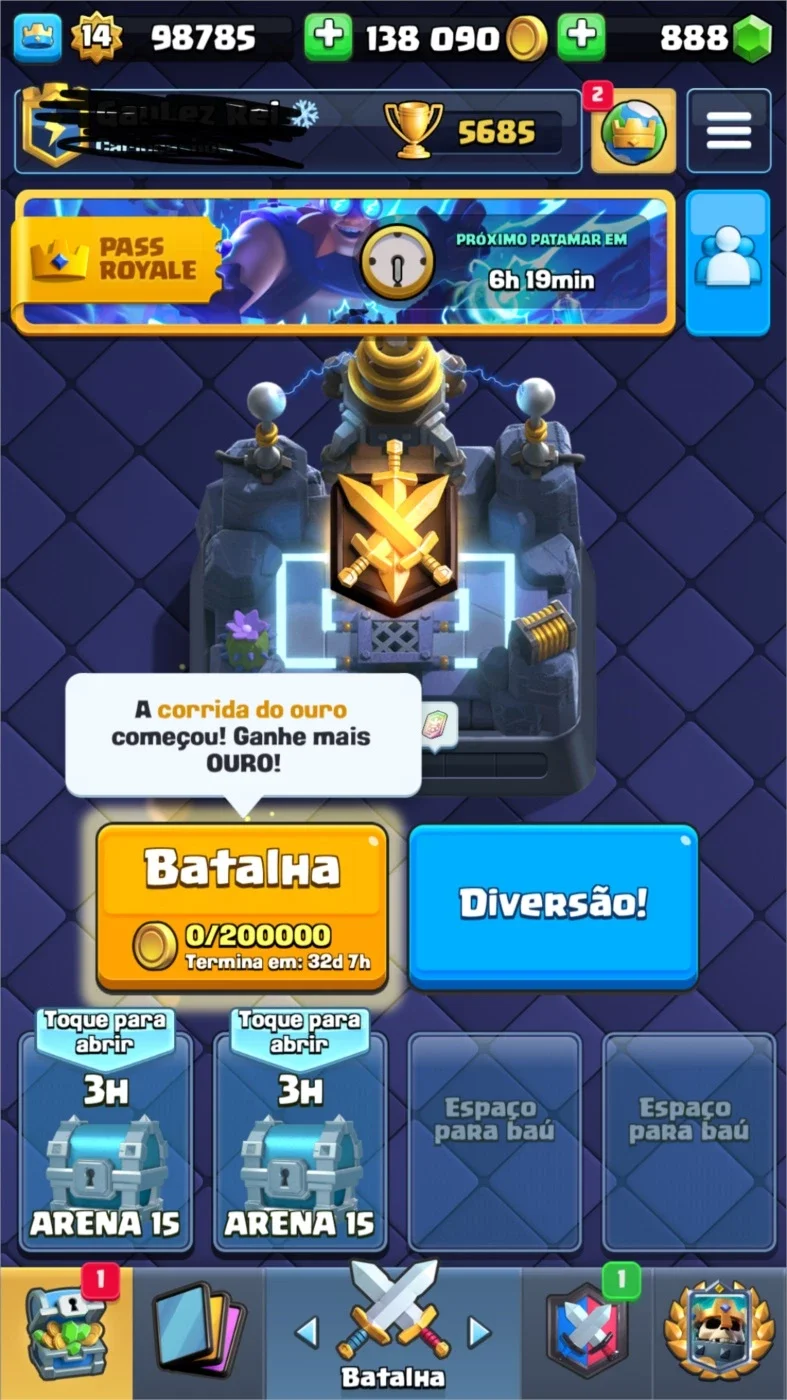Tap the plus to add gold
The height and width of the screenshot is (1400, 787).
click(x=328, y=38)
